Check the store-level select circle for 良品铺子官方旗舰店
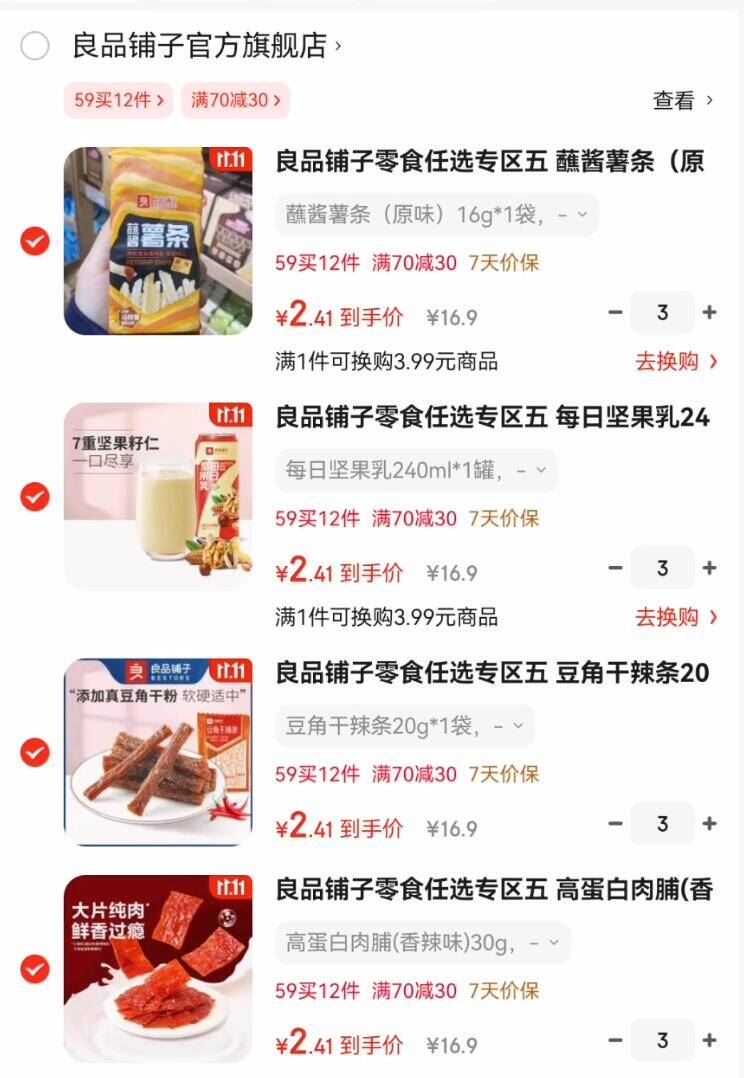 point(35,45)
